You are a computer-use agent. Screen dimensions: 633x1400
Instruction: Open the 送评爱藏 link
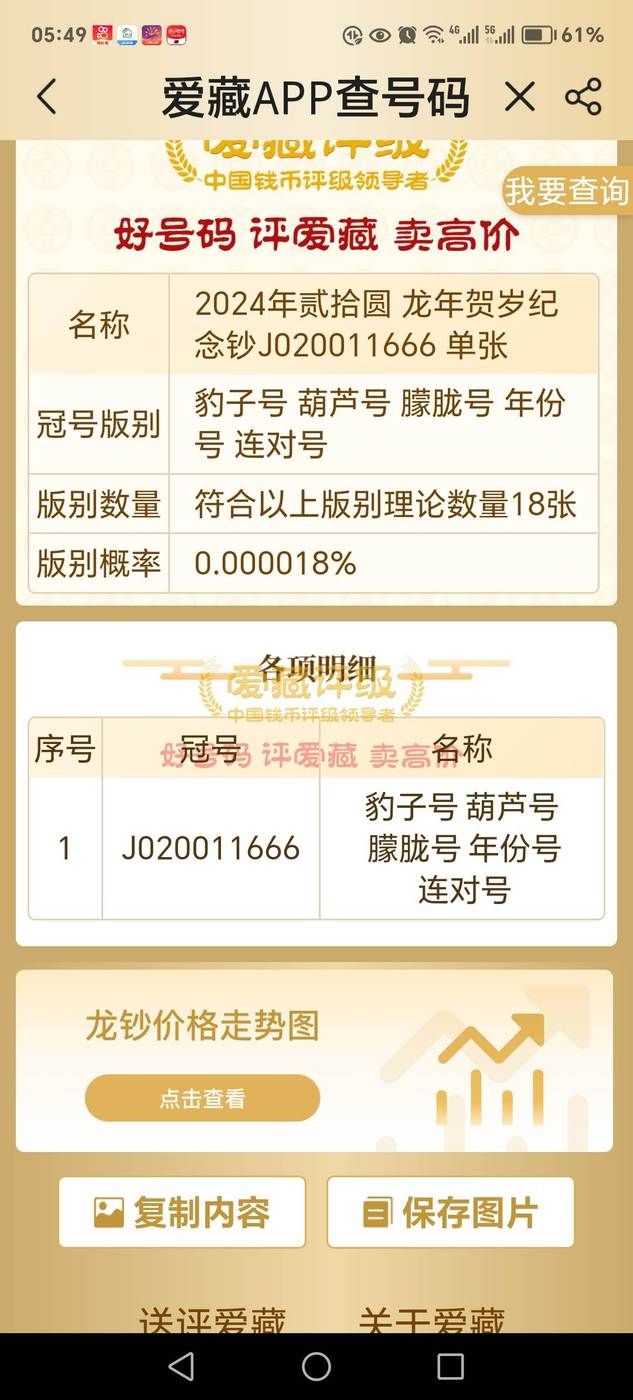[x=212, y=1320]
